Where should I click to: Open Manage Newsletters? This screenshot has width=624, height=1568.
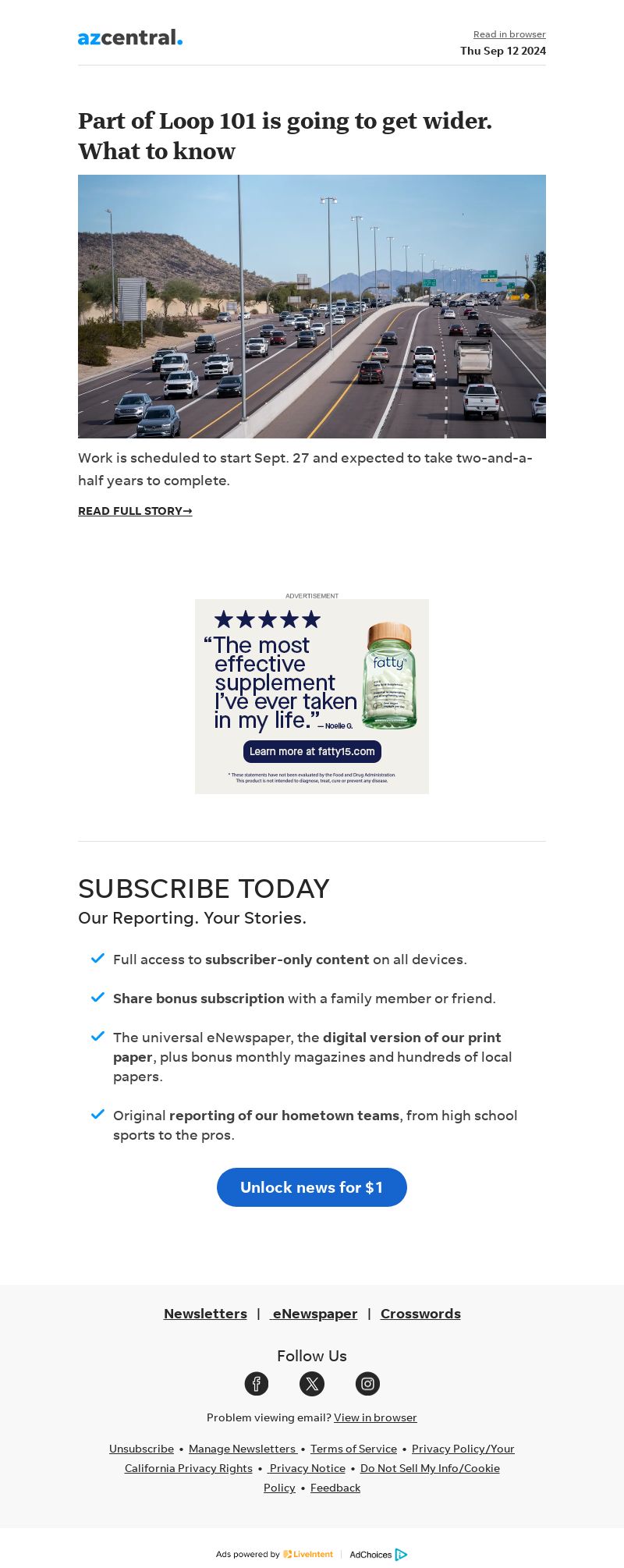(x=242, y=1449)
